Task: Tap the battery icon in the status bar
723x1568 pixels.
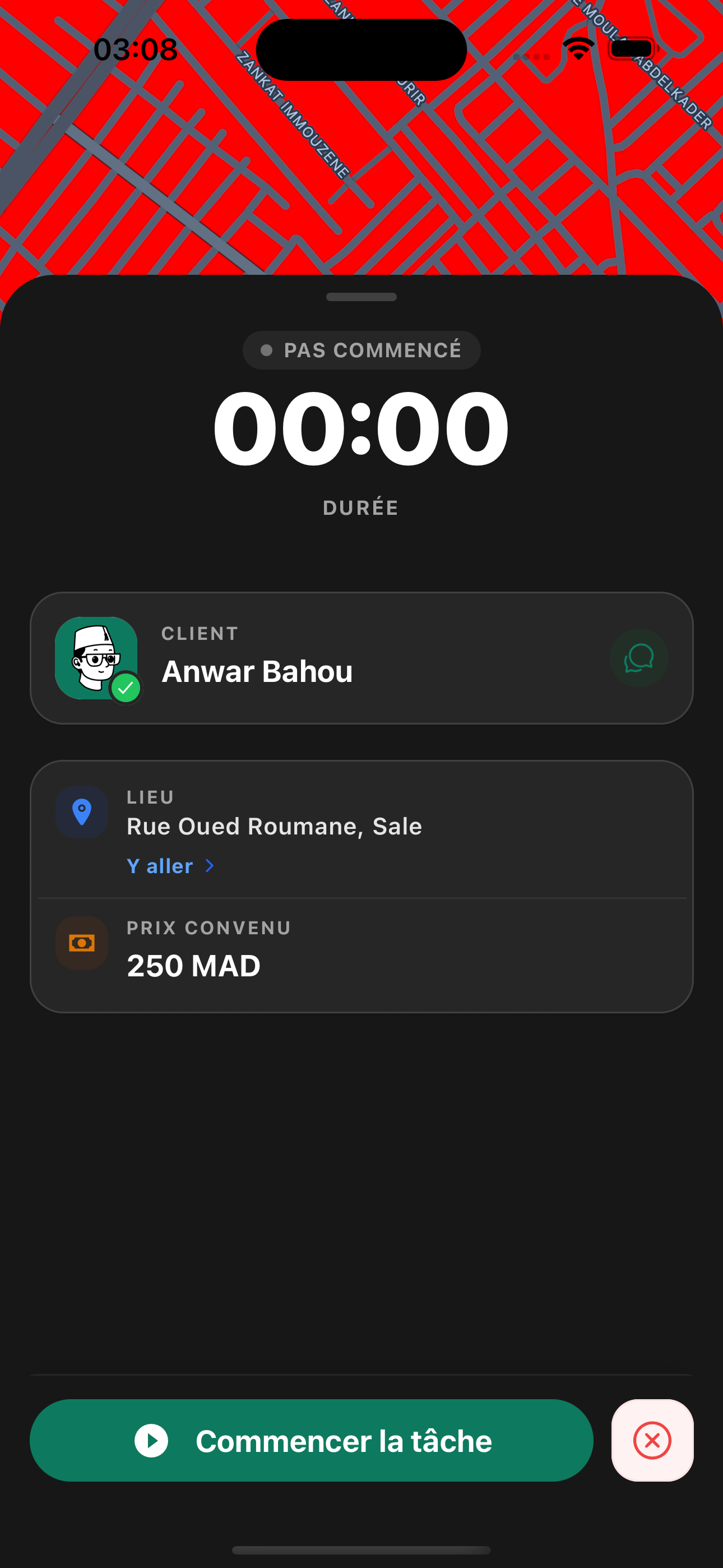Action: click(x=632, y=49)
